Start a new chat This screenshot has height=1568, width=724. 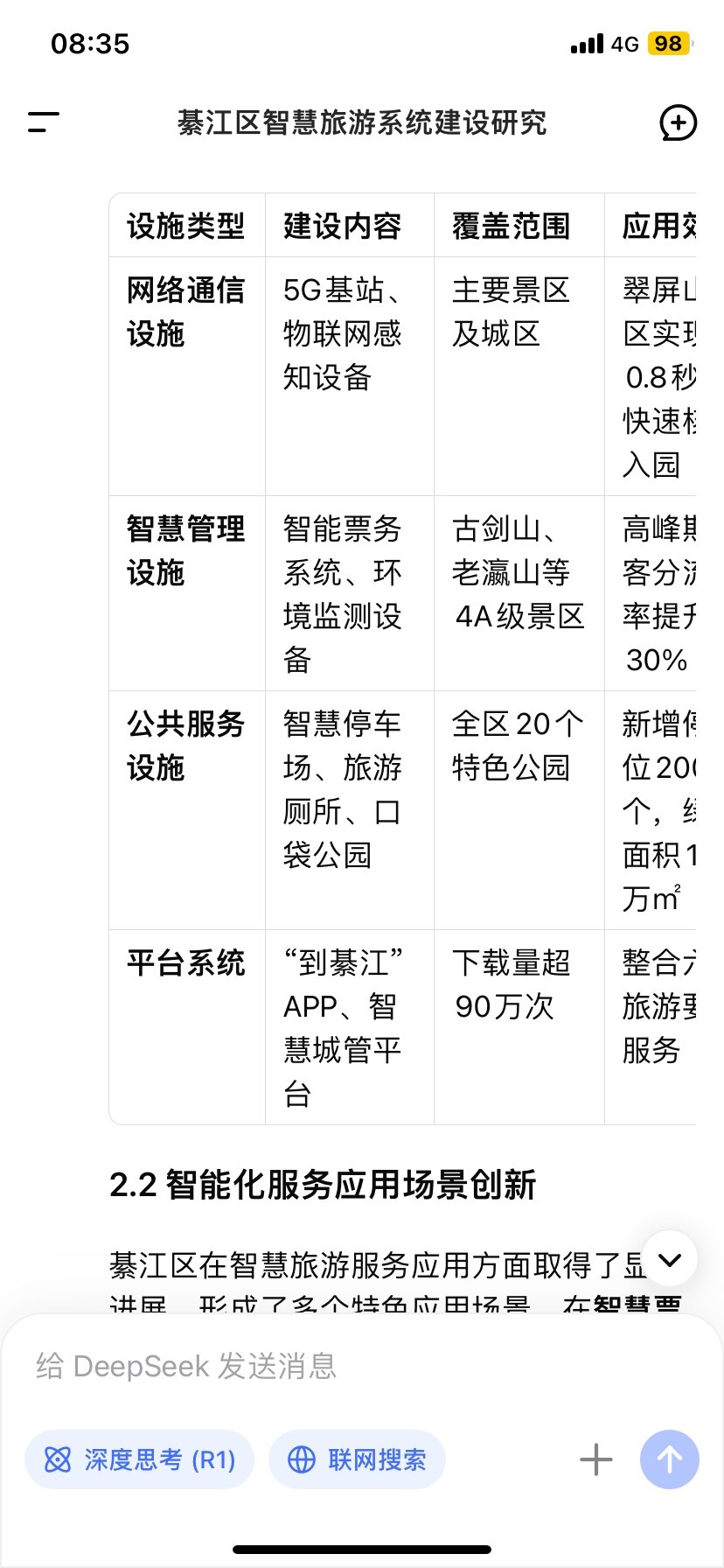tap(678, 122)
